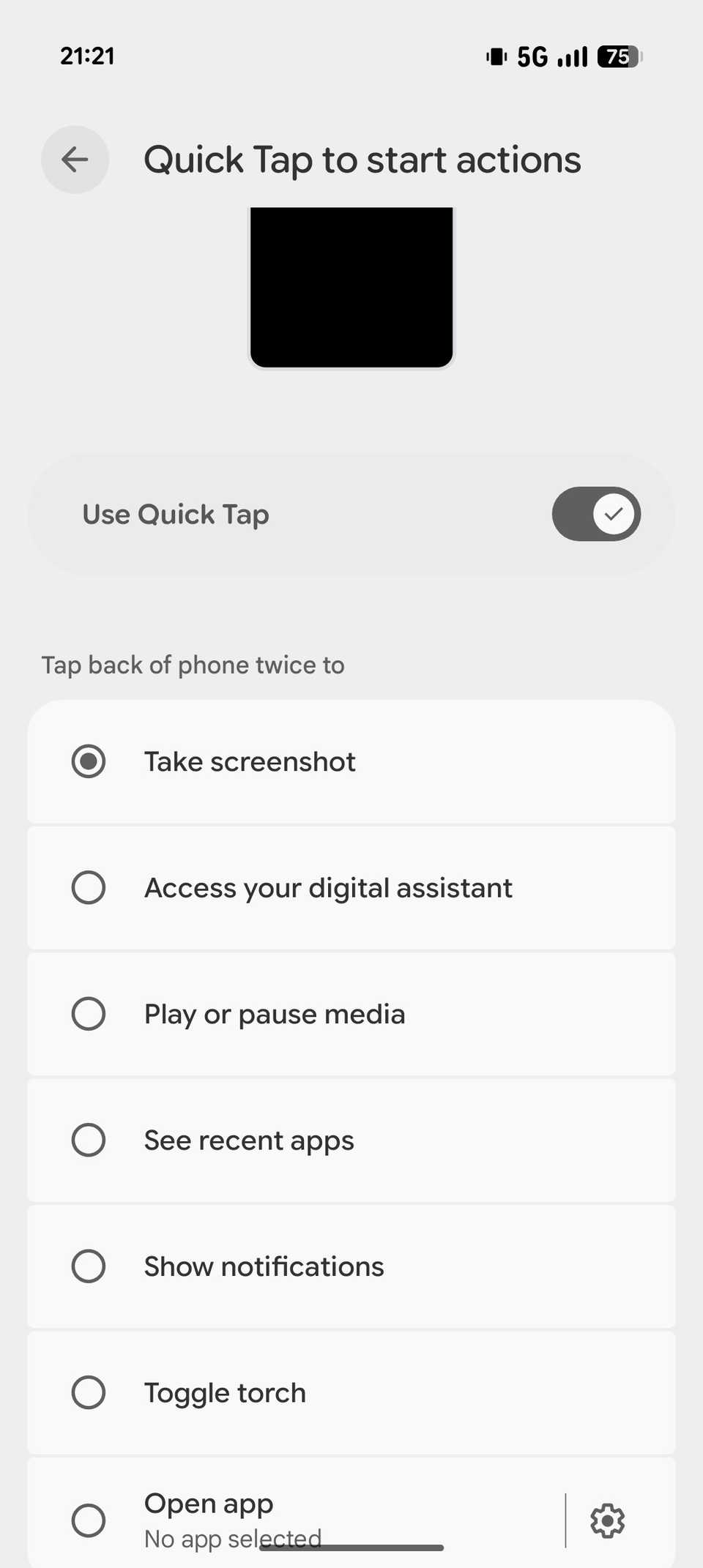Go back using the arrow button
The width and height of the screenshot is (703, 1568).
pyautogui.click(x=75, y=160)
